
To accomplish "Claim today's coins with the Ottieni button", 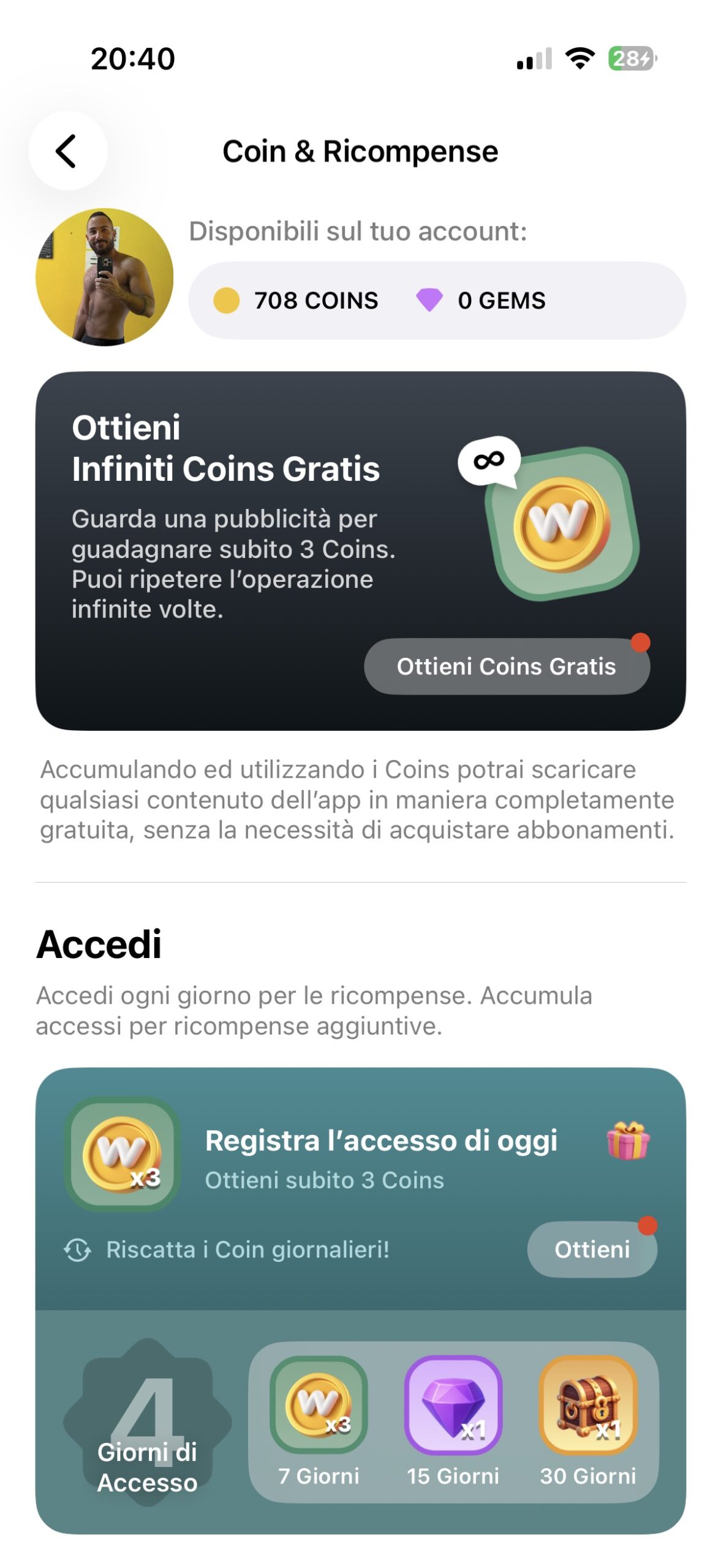I will [592, 1249].
